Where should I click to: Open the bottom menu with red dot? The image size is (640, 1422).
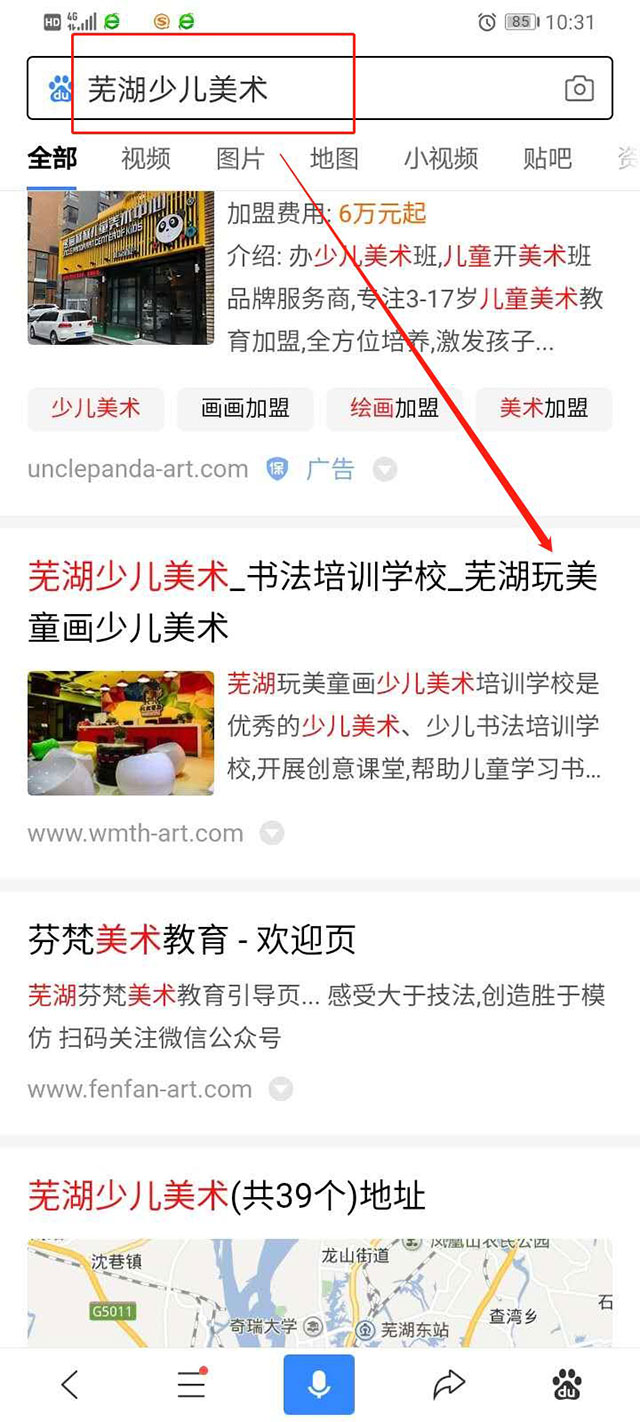pyautogui.click(x=192, y=1384)
